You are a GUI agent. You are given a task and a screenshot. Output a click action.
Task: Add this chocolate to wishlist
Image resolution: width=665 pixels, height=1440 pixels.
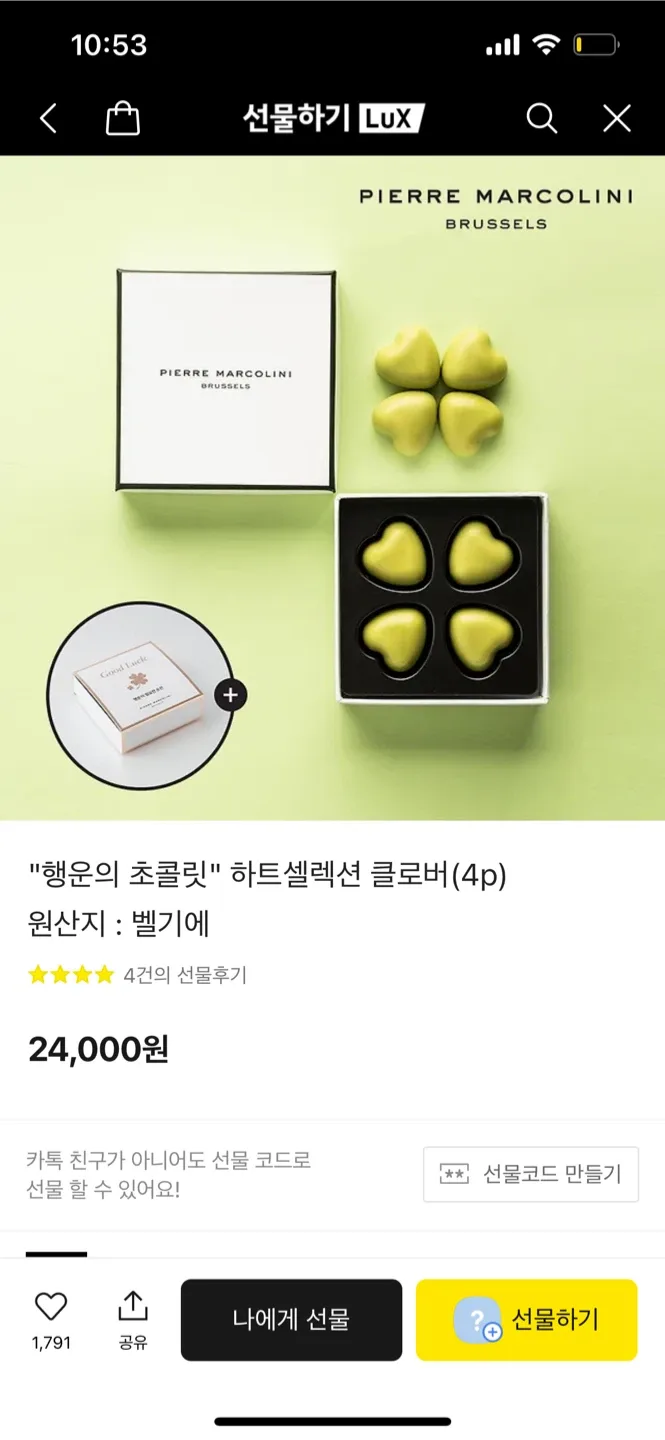click(51, 1318)
